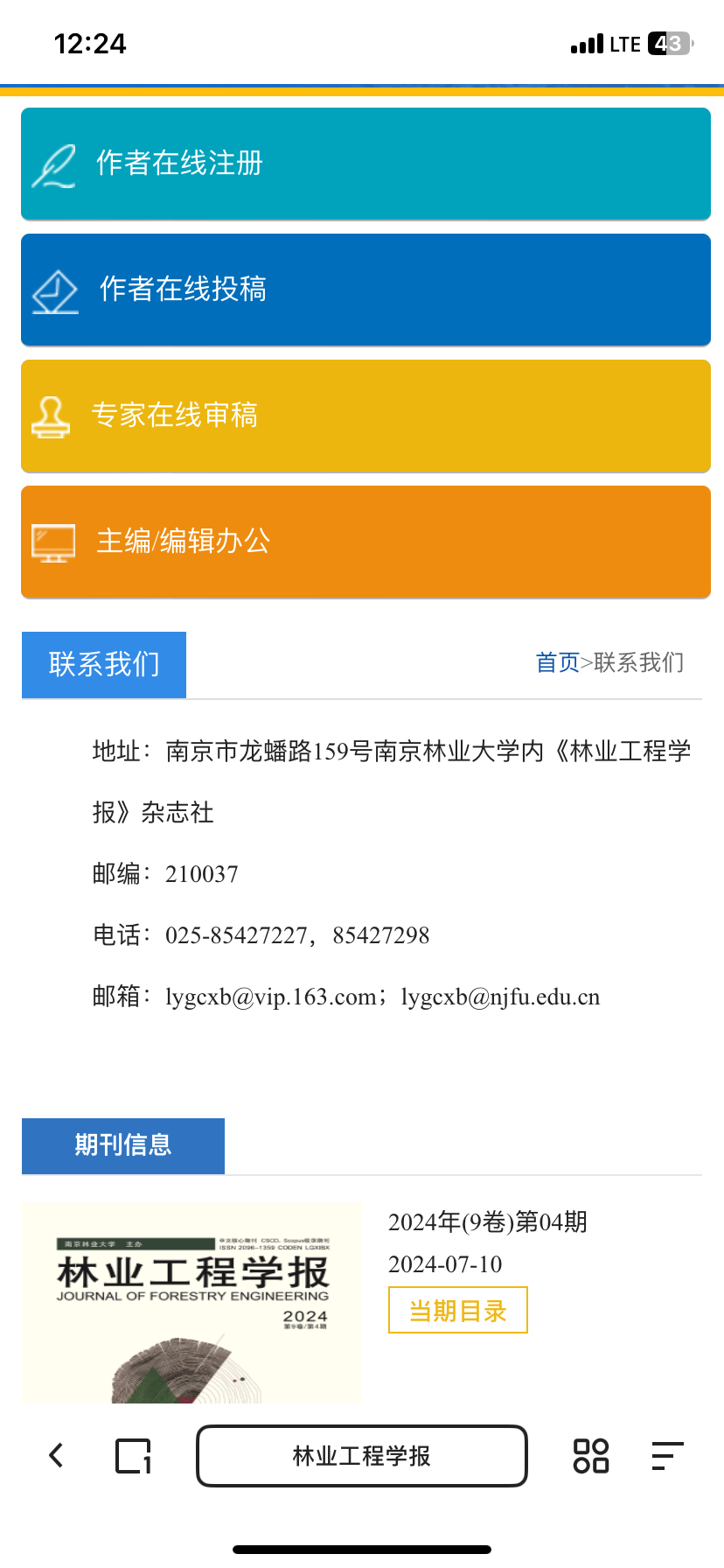Open the journal cover image
724x1568 pixels.
pyautogui.click(x=192, y=1303)
